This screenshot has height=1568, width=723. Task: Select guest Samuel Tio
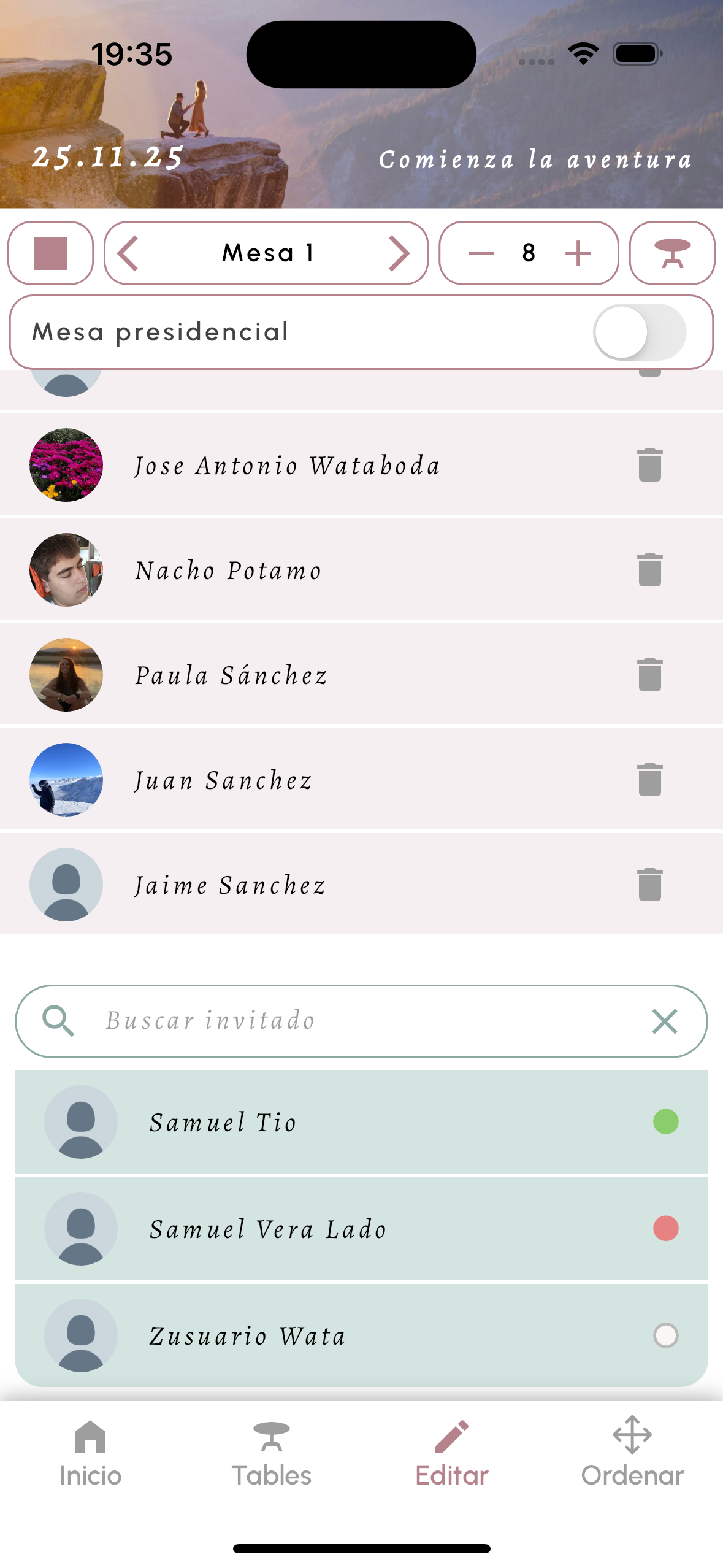pos(361,1122)
